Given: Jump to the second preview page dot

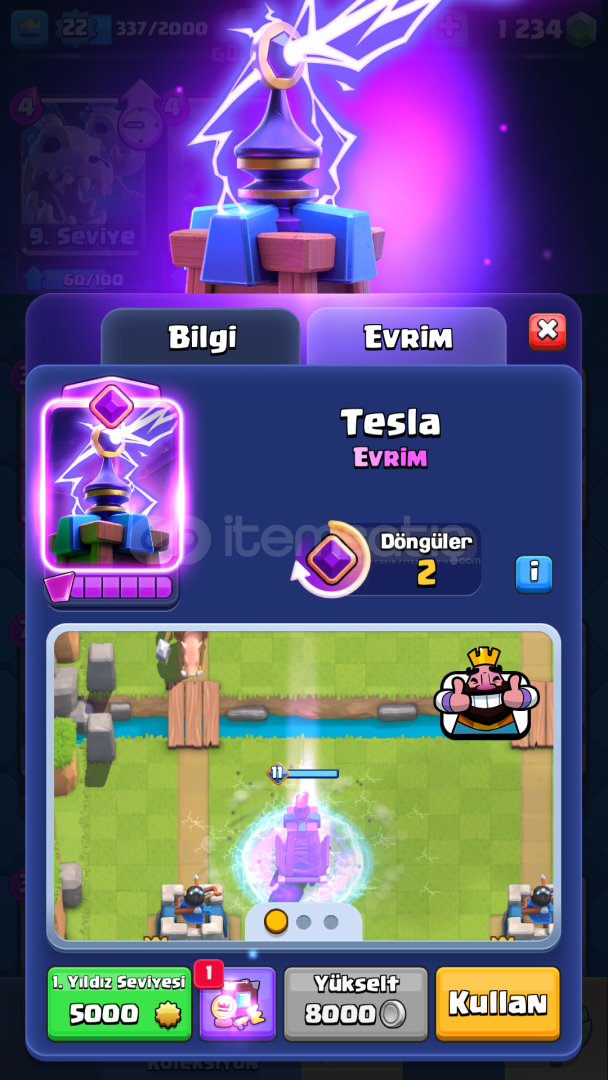Looking at the screenshot, I should (304, 922).
